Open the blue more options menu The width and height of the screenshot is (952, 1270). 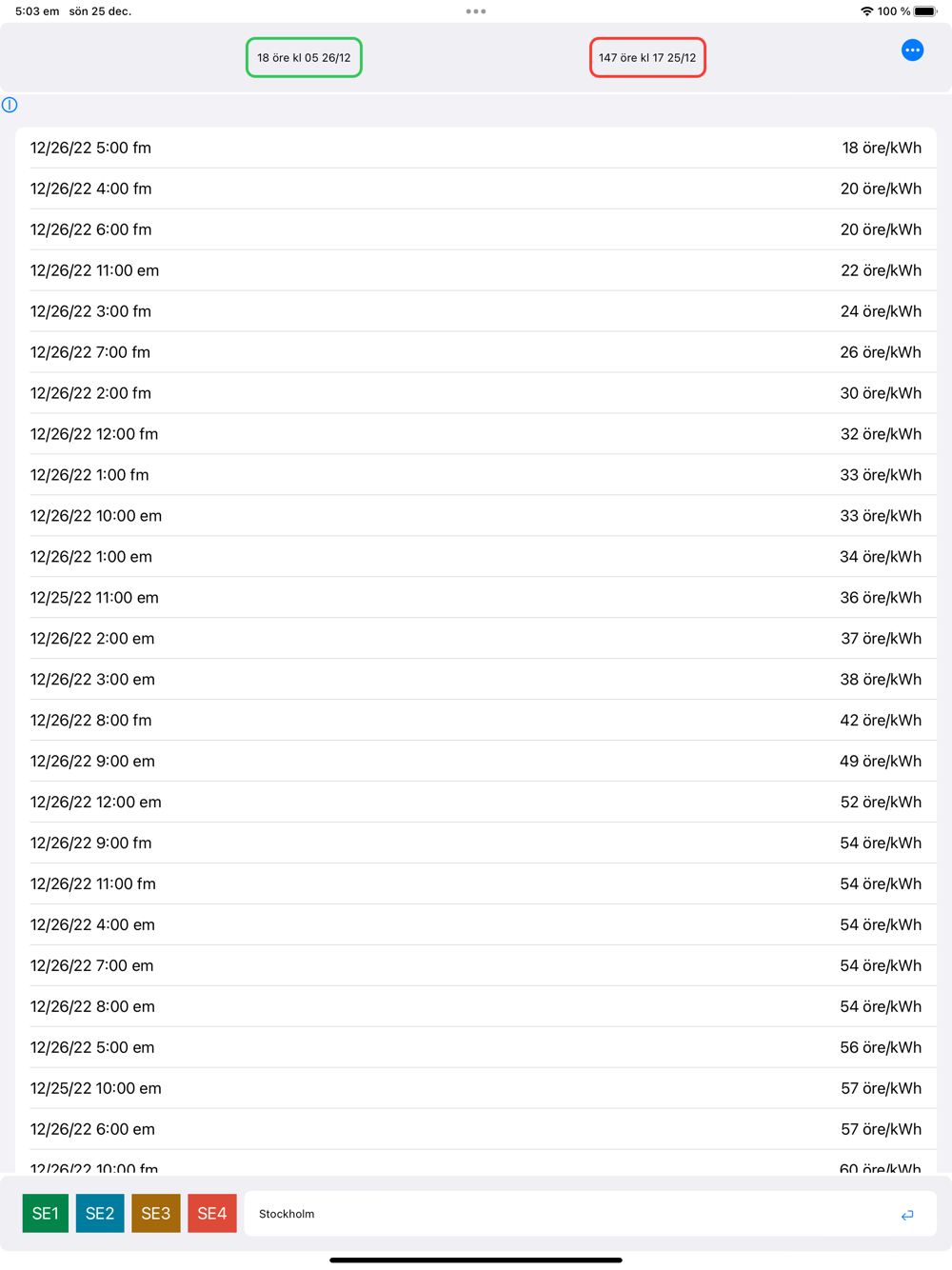coord(912,50)
